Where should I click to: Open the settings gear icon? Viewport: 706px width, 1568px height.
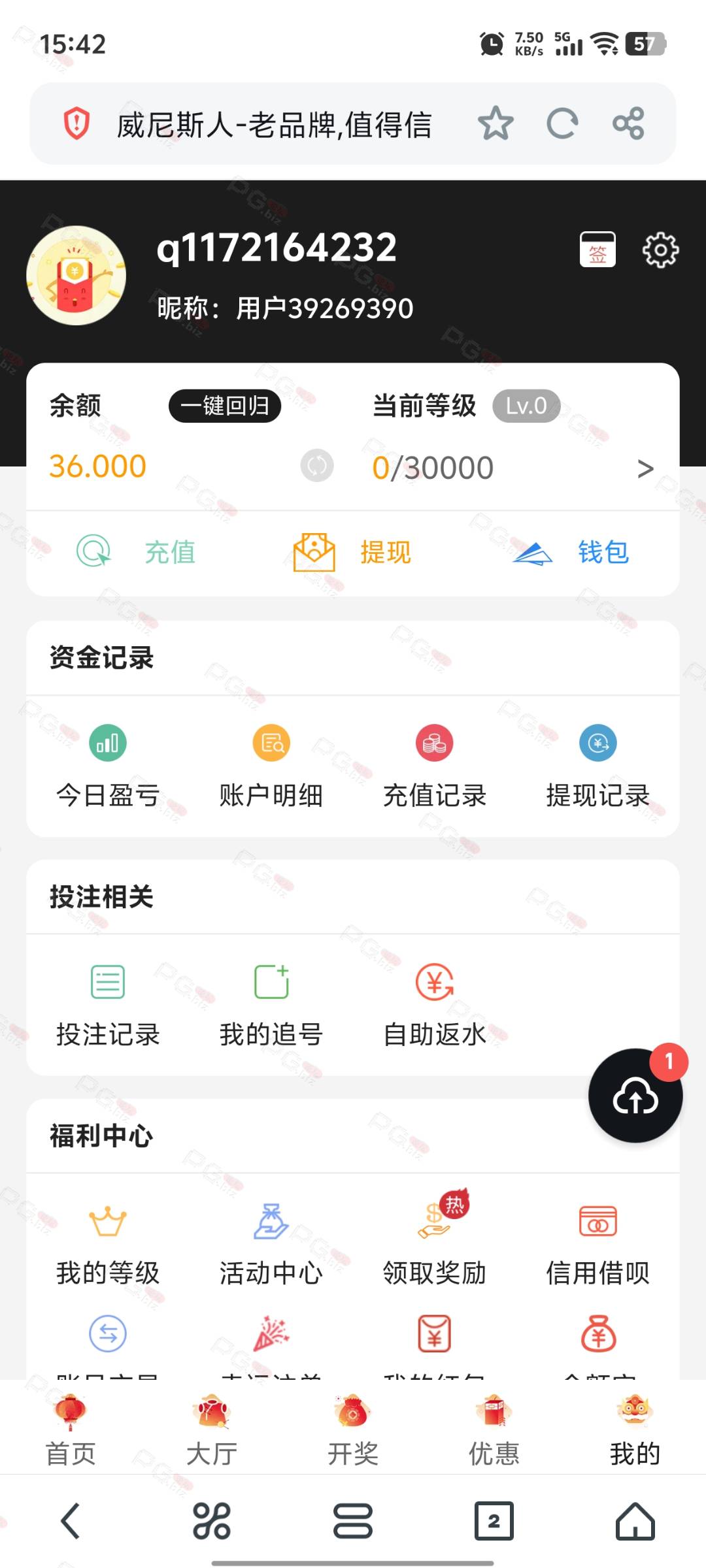[x=660, y=250]
